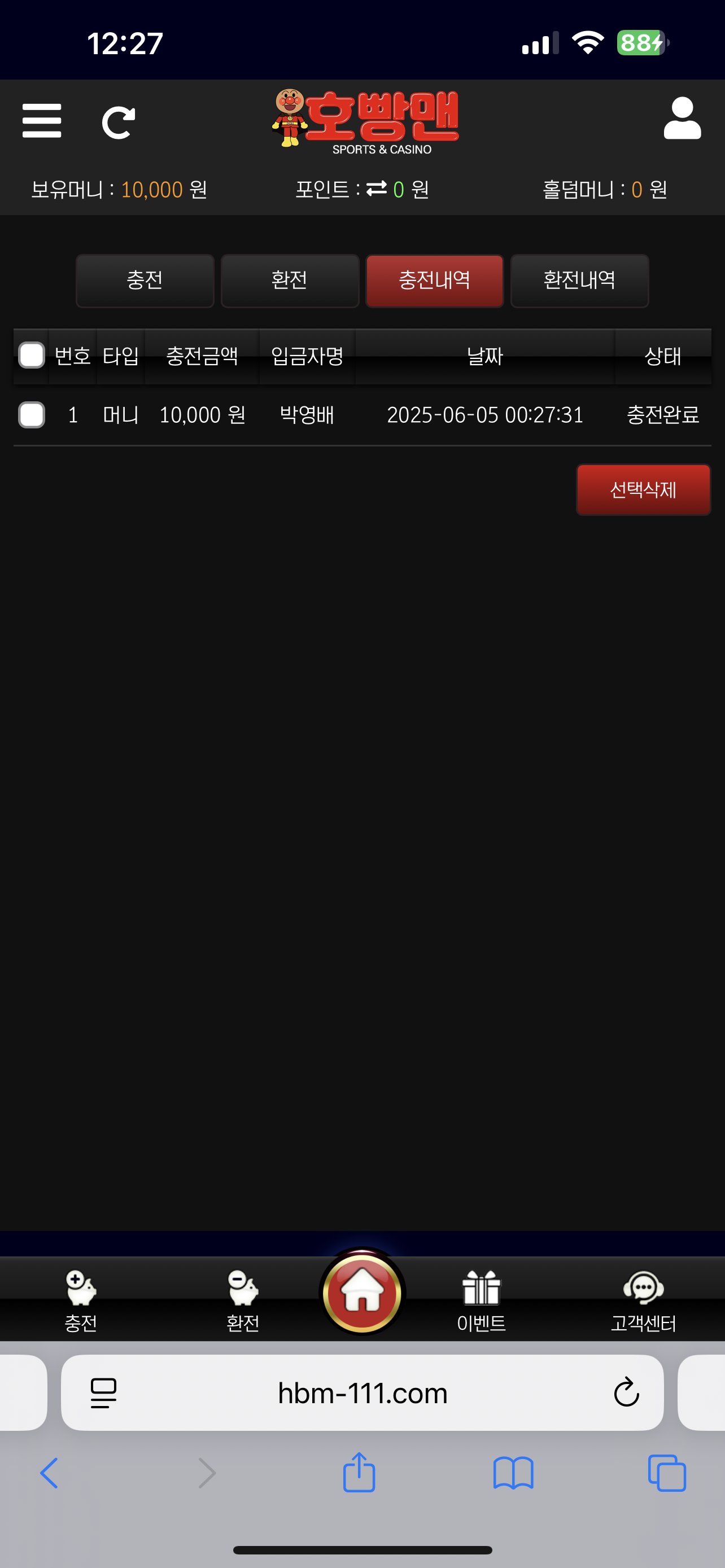Switch to the 환전 tab
725x1568 pixels.
point(290,281)
